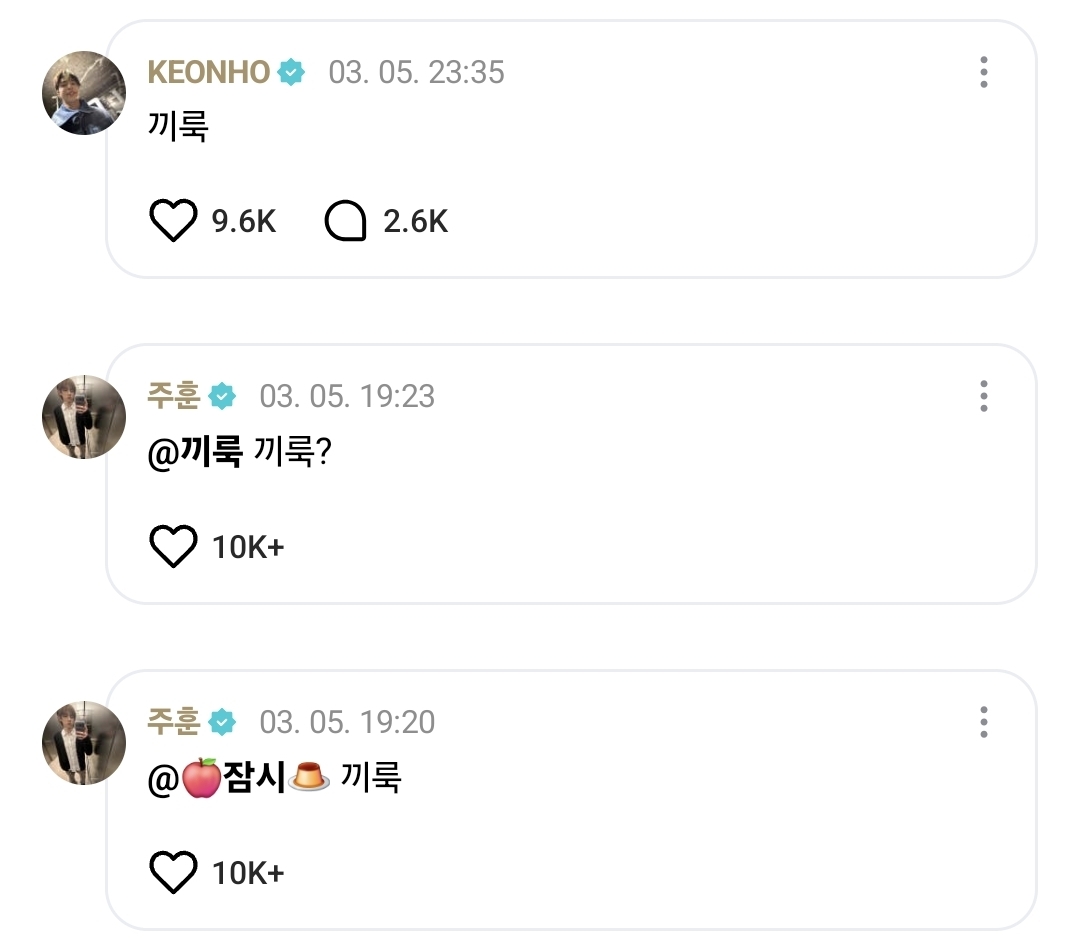
Task: Open more options on 주훈's 19:23 post
Action: coord(984,396)
